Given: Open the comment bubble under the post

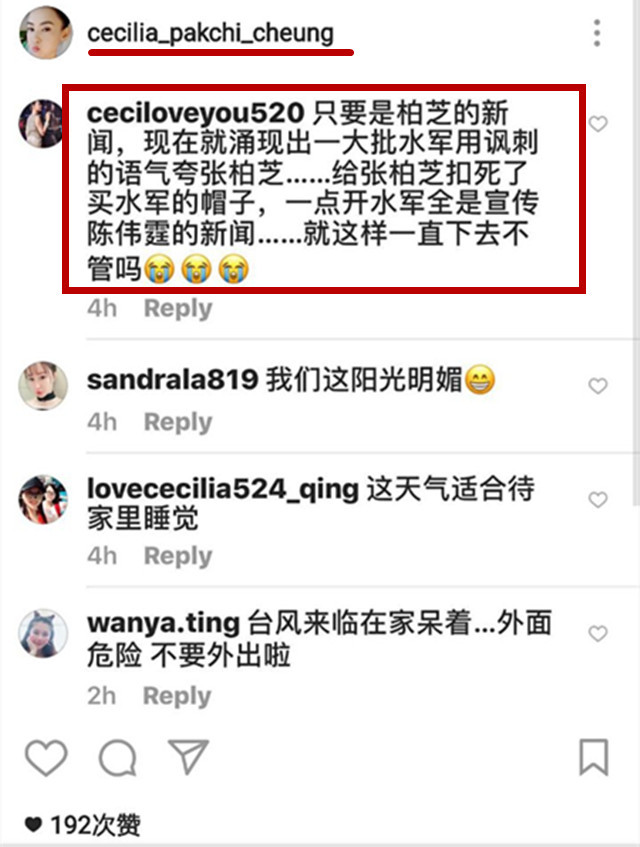Looking at the screenshot, I should coord(116,758).
